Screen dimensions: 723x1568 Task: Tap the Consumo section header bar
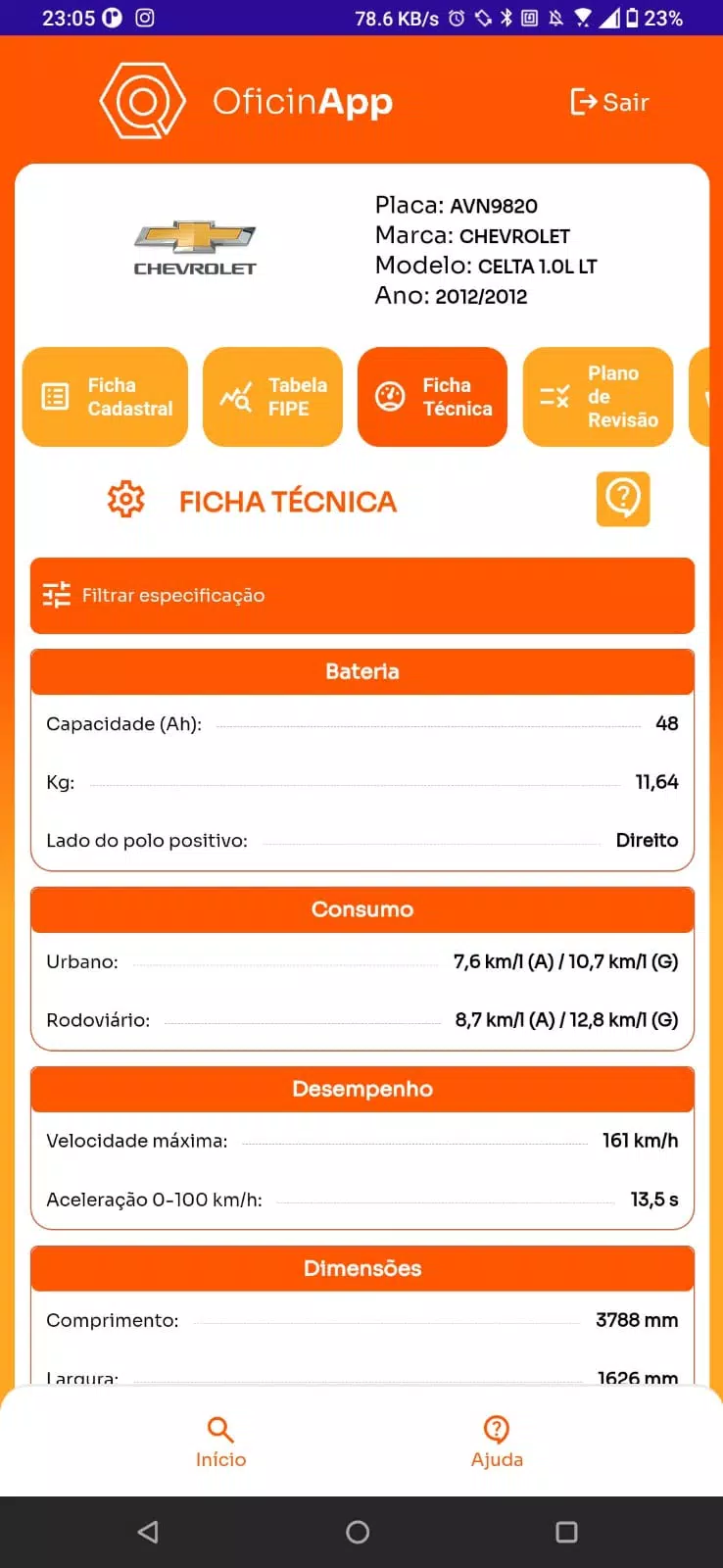tap(361, 909)
